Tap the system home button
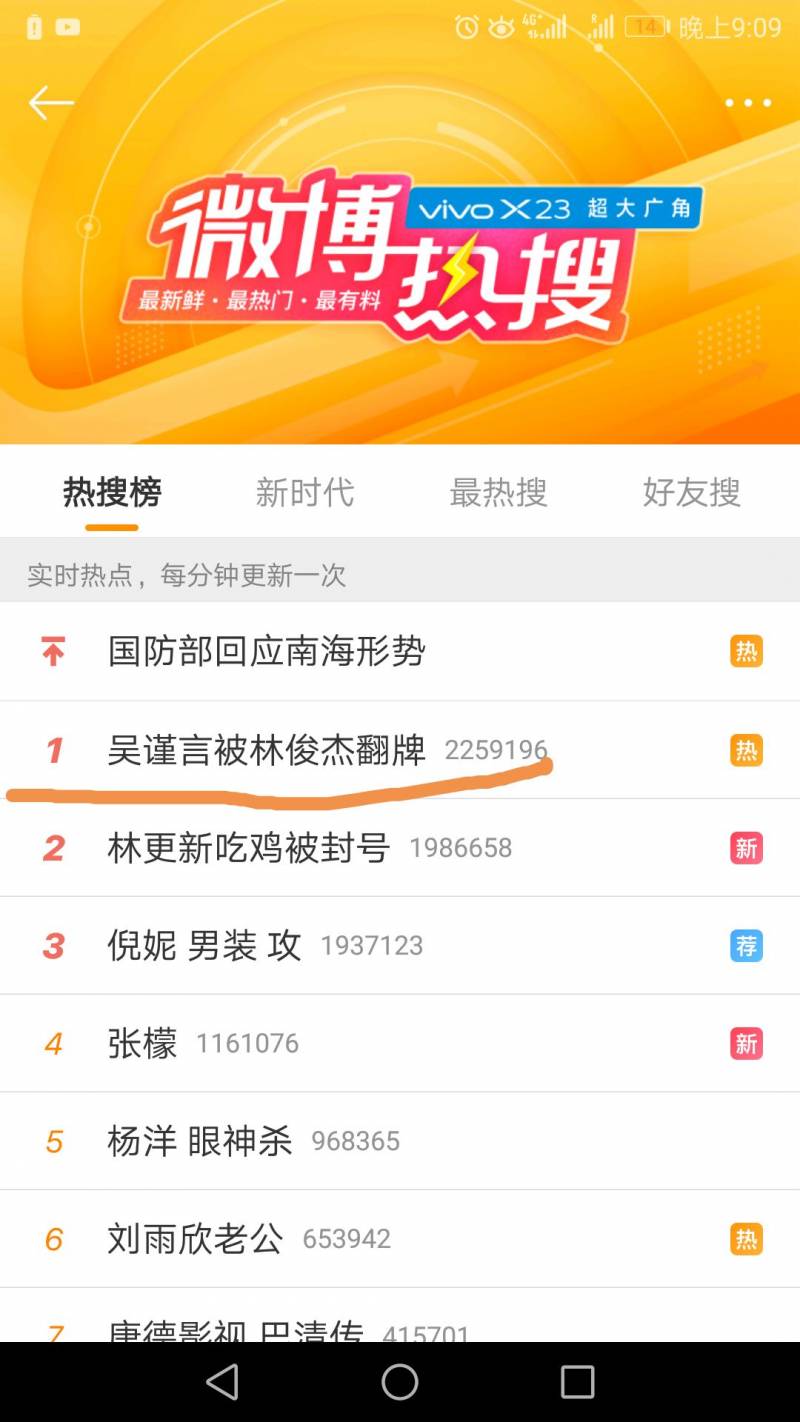This screenshot has height=1422, width=800. (400, 1382)
